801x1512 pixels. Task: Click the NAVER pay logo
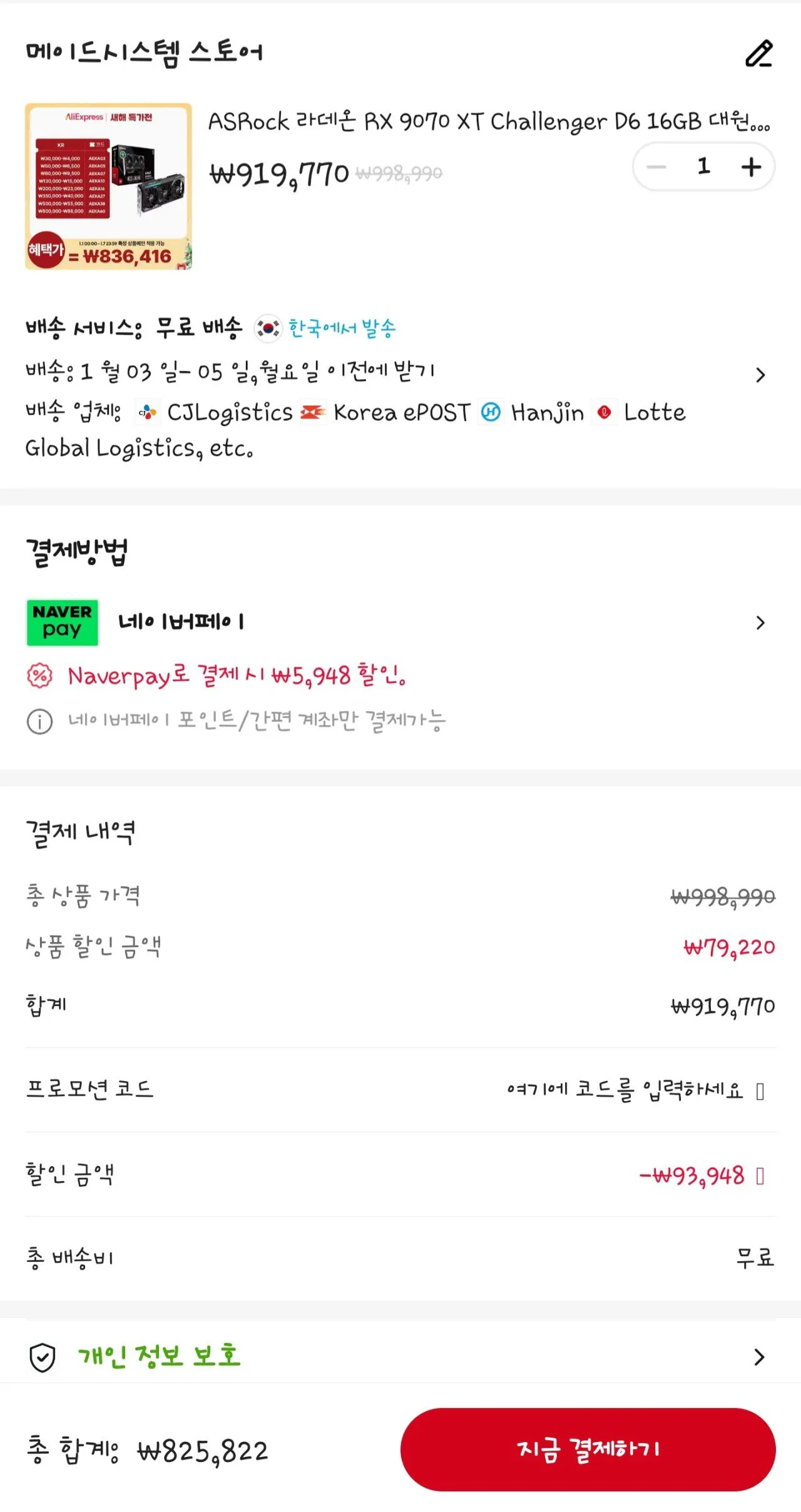tap(62, 621)
